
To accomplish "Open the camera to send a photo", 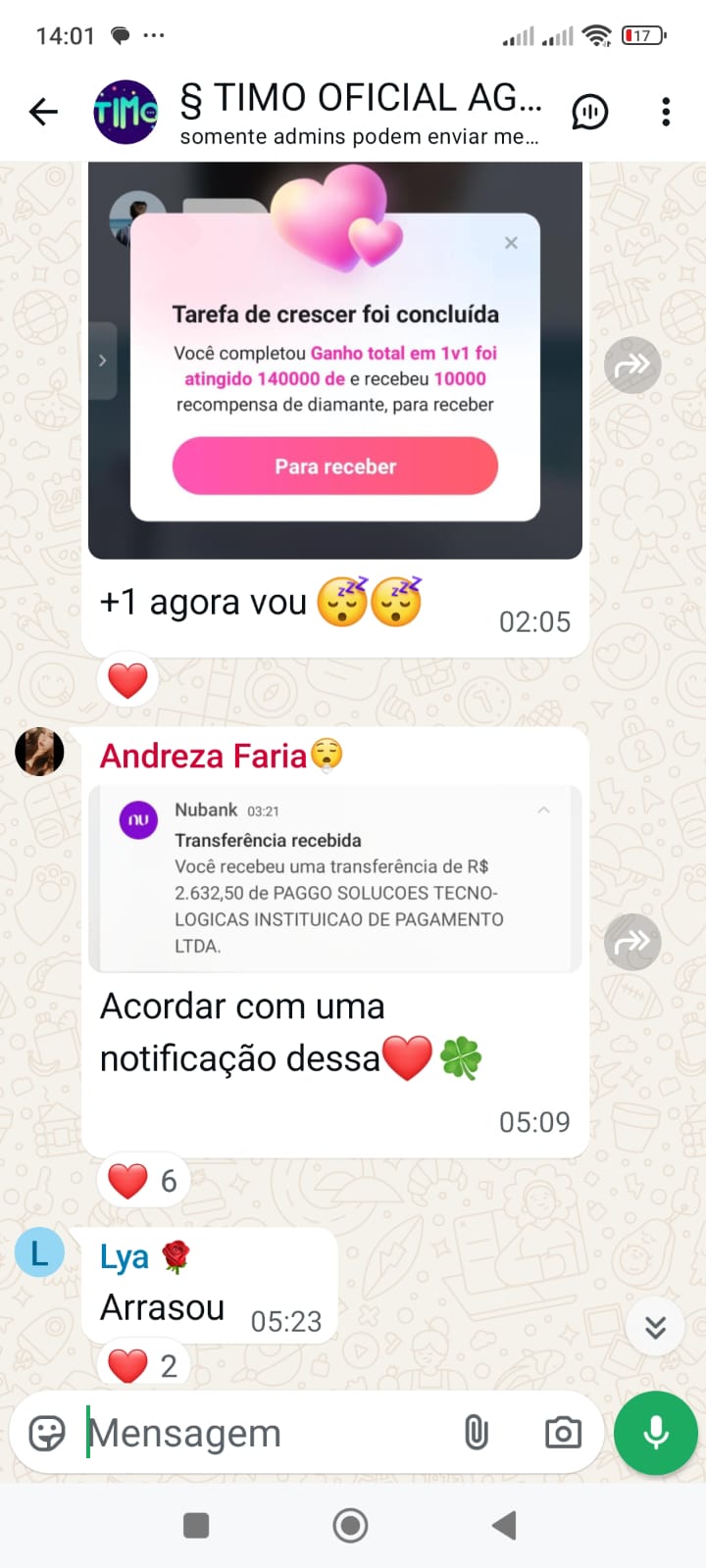I will coord(563,1433).
